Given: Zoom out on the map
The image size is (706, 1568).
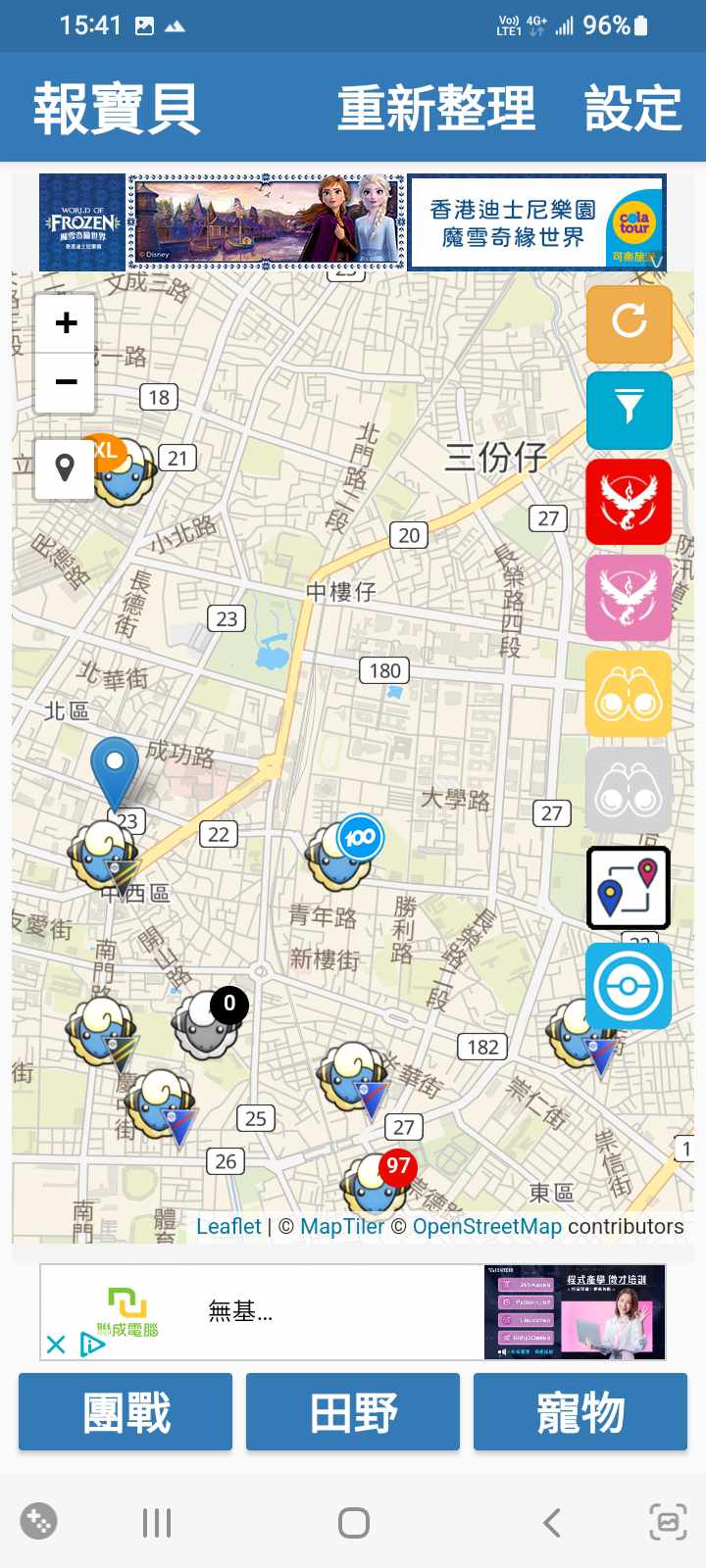Looking at the screenshot, I should click(x=66, y=381).
